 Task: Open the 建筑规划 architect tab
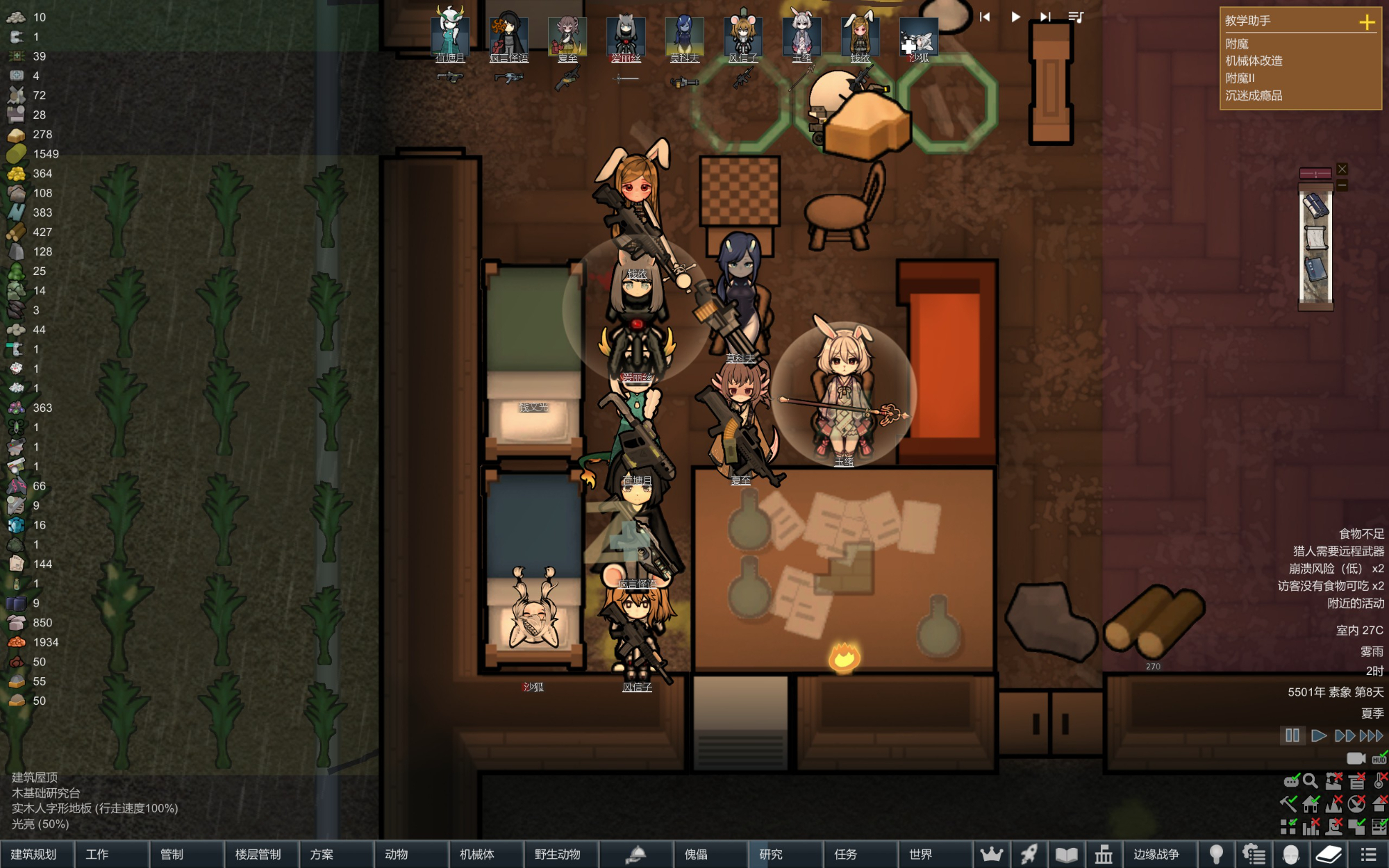coord(36,854)
